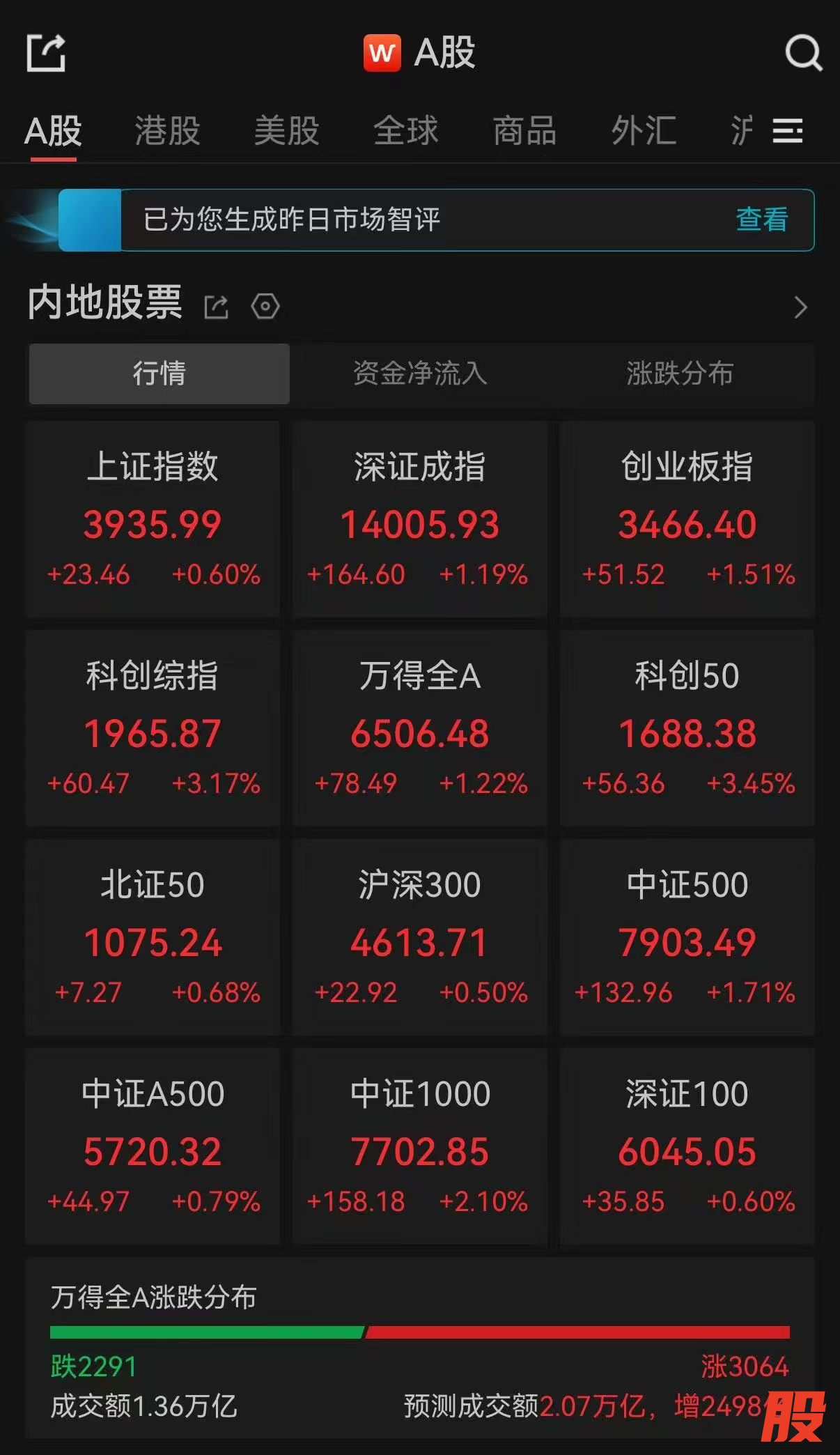
Task: Share the 内地股票 section
Action: [x=216, y=307]
